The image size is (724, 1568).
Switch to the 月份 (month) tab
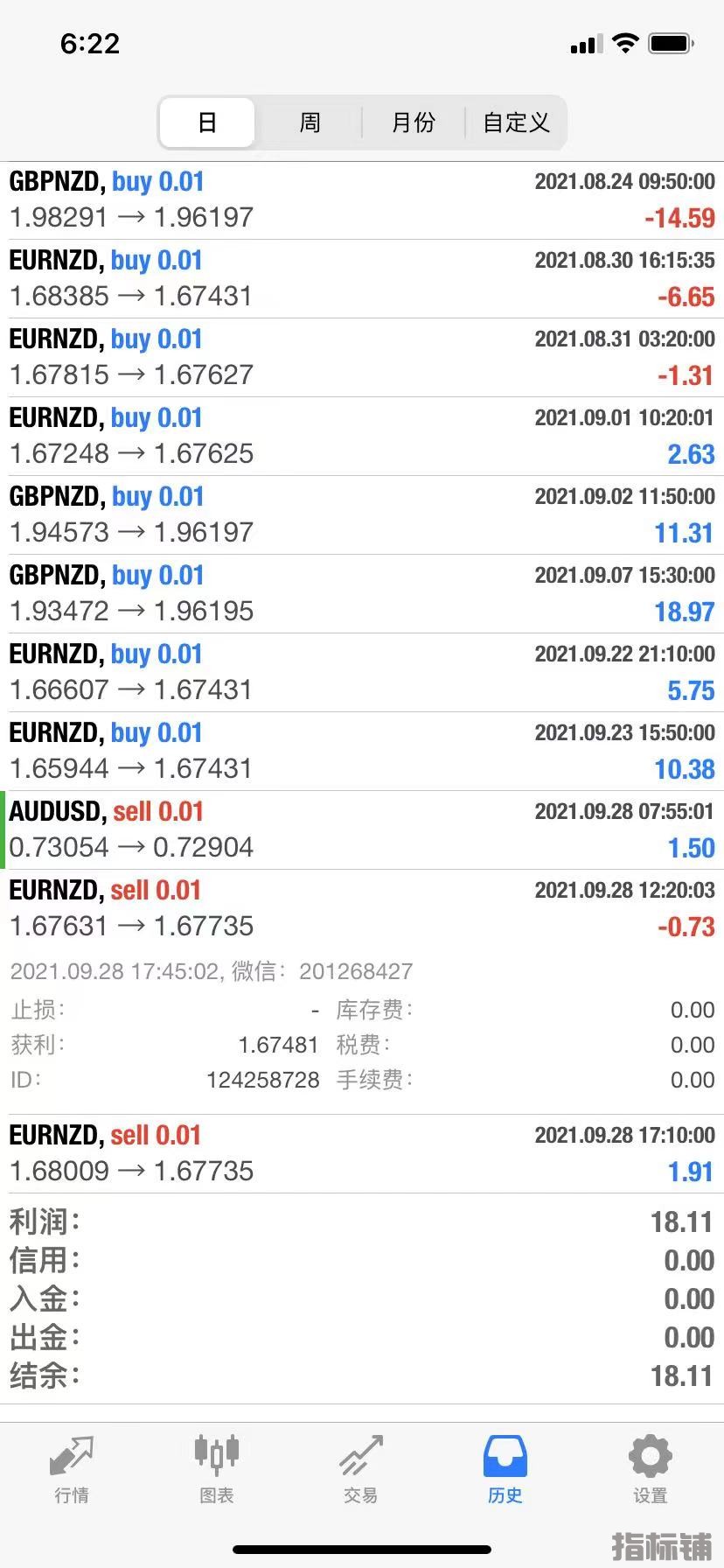tap(413, 122)
